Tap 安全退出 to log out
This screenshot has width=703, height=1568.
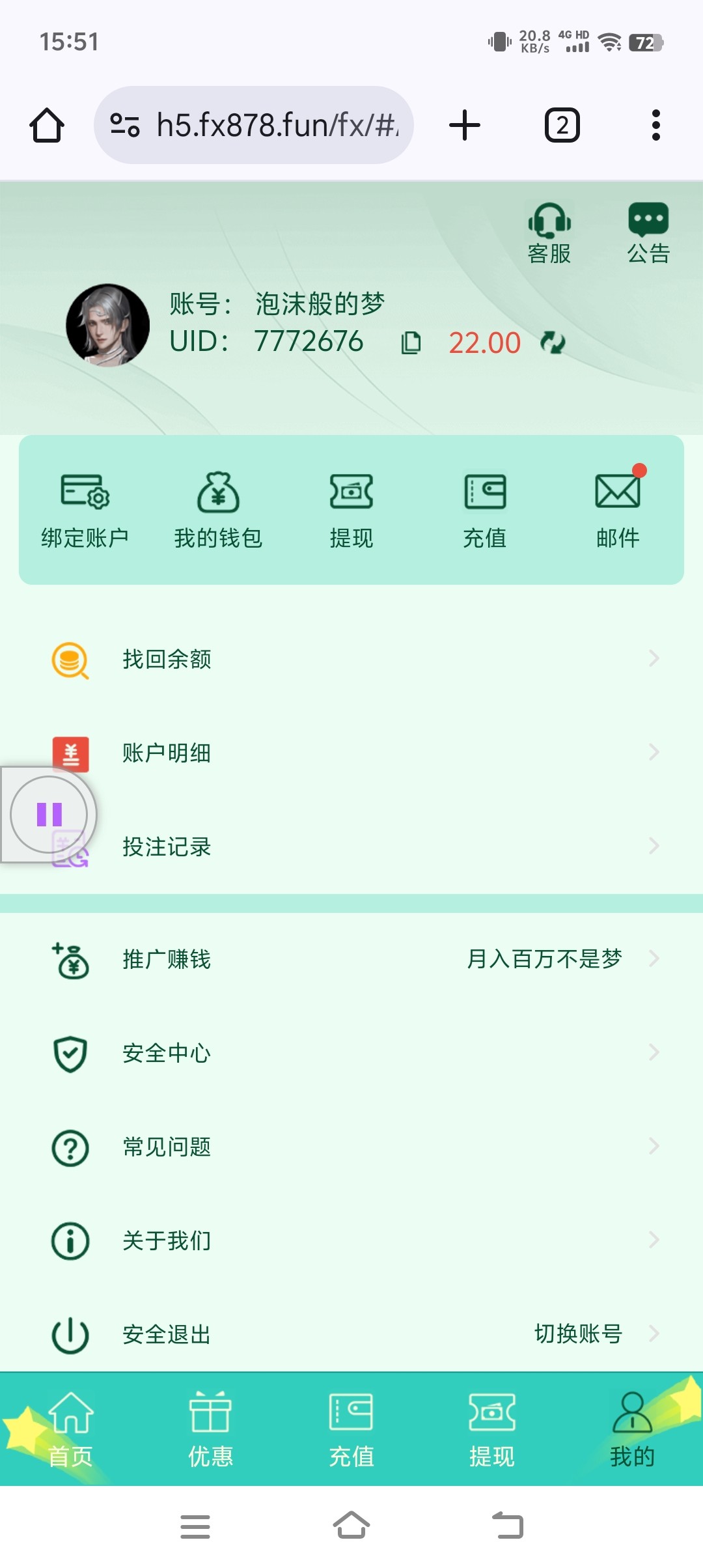[x=167, y=1334]
